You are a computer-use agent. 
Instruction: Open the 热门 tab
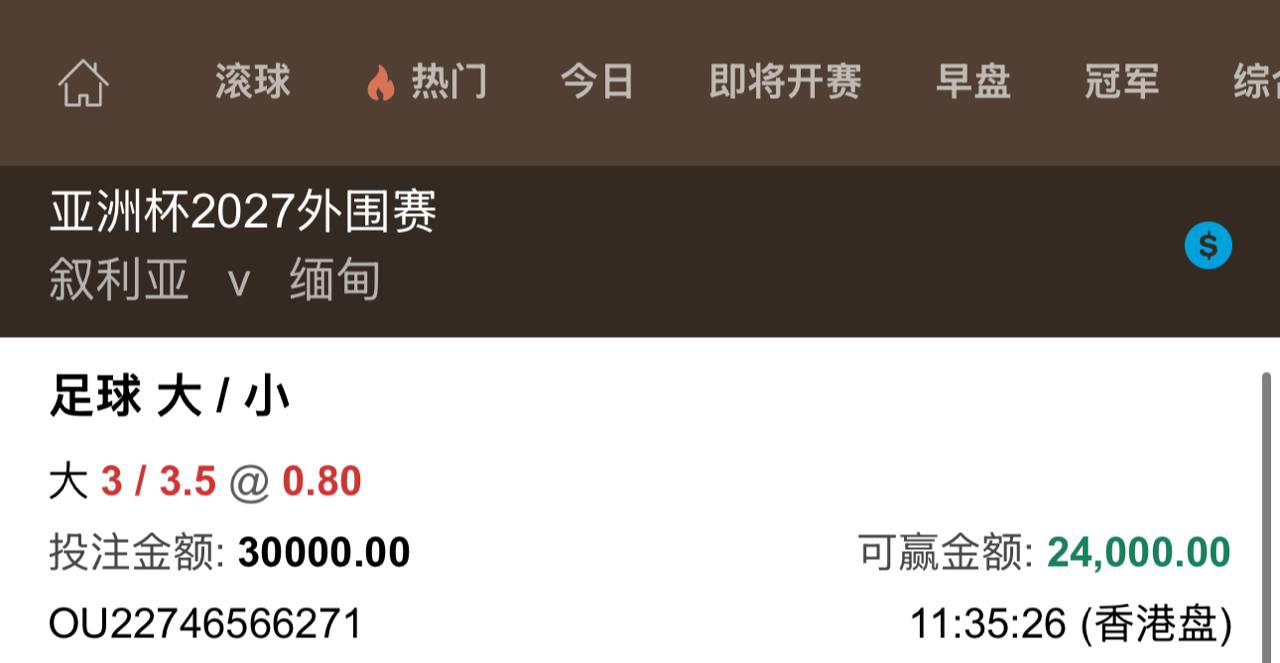428,82
